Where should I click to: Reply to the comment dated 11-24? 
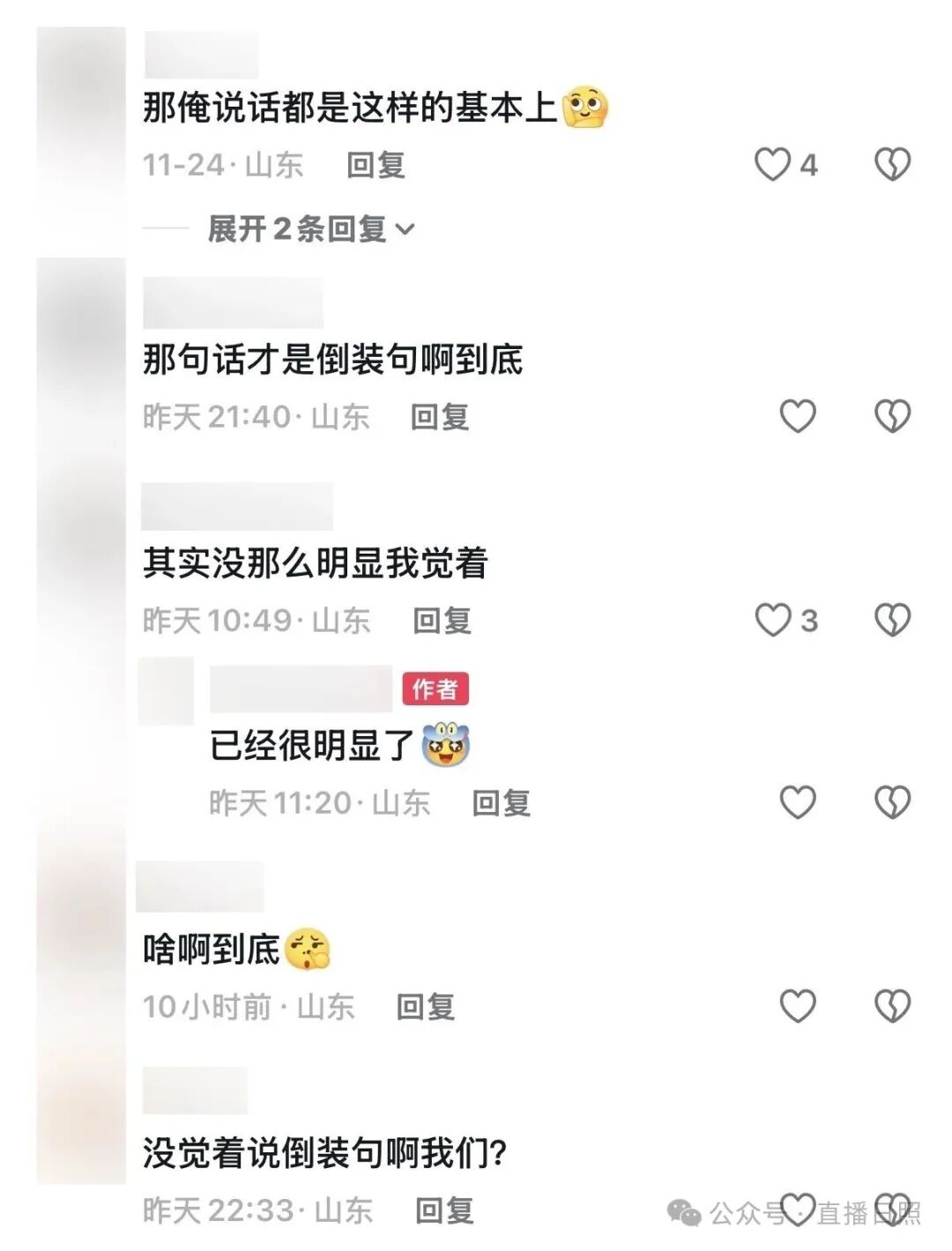(x=376, y=165)
